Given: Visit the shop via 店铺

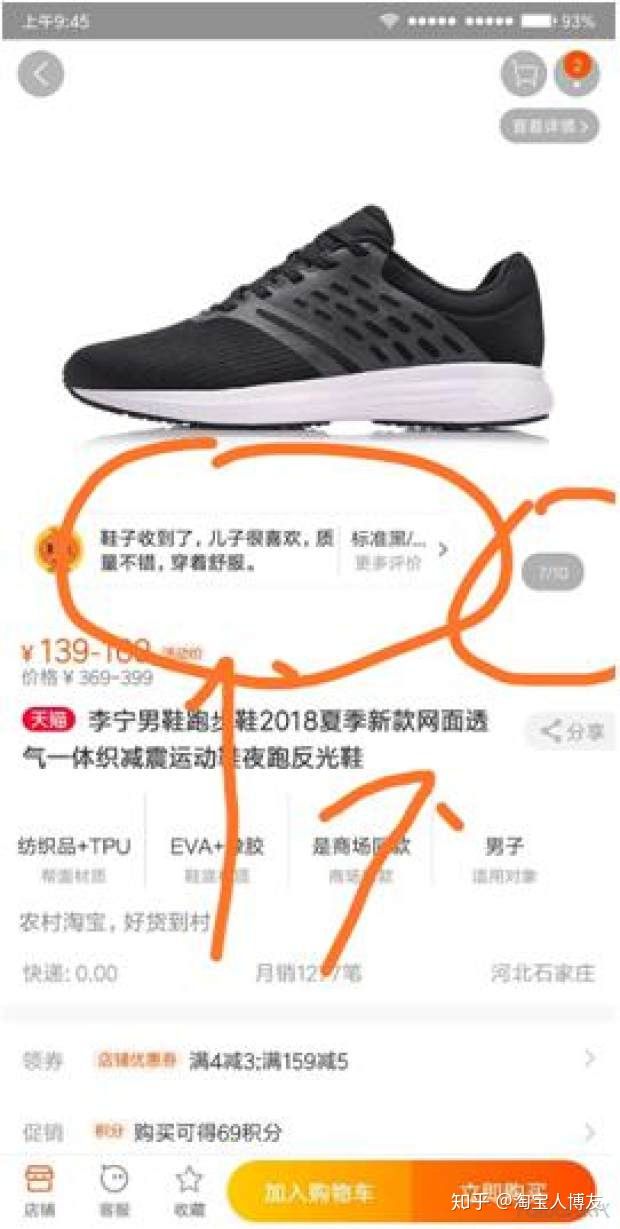Looking at the screenshot, I should click(x=40, y=1190).
